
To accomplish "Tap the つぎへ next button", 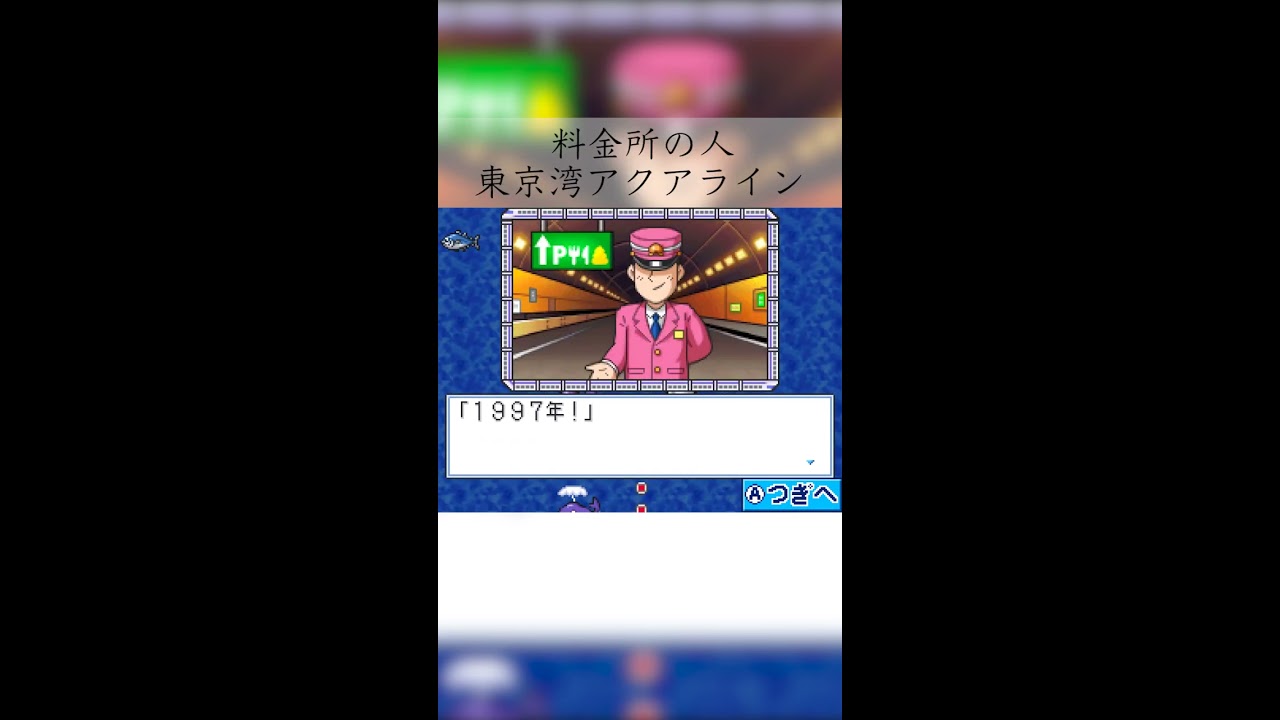I will click(791, 495).
